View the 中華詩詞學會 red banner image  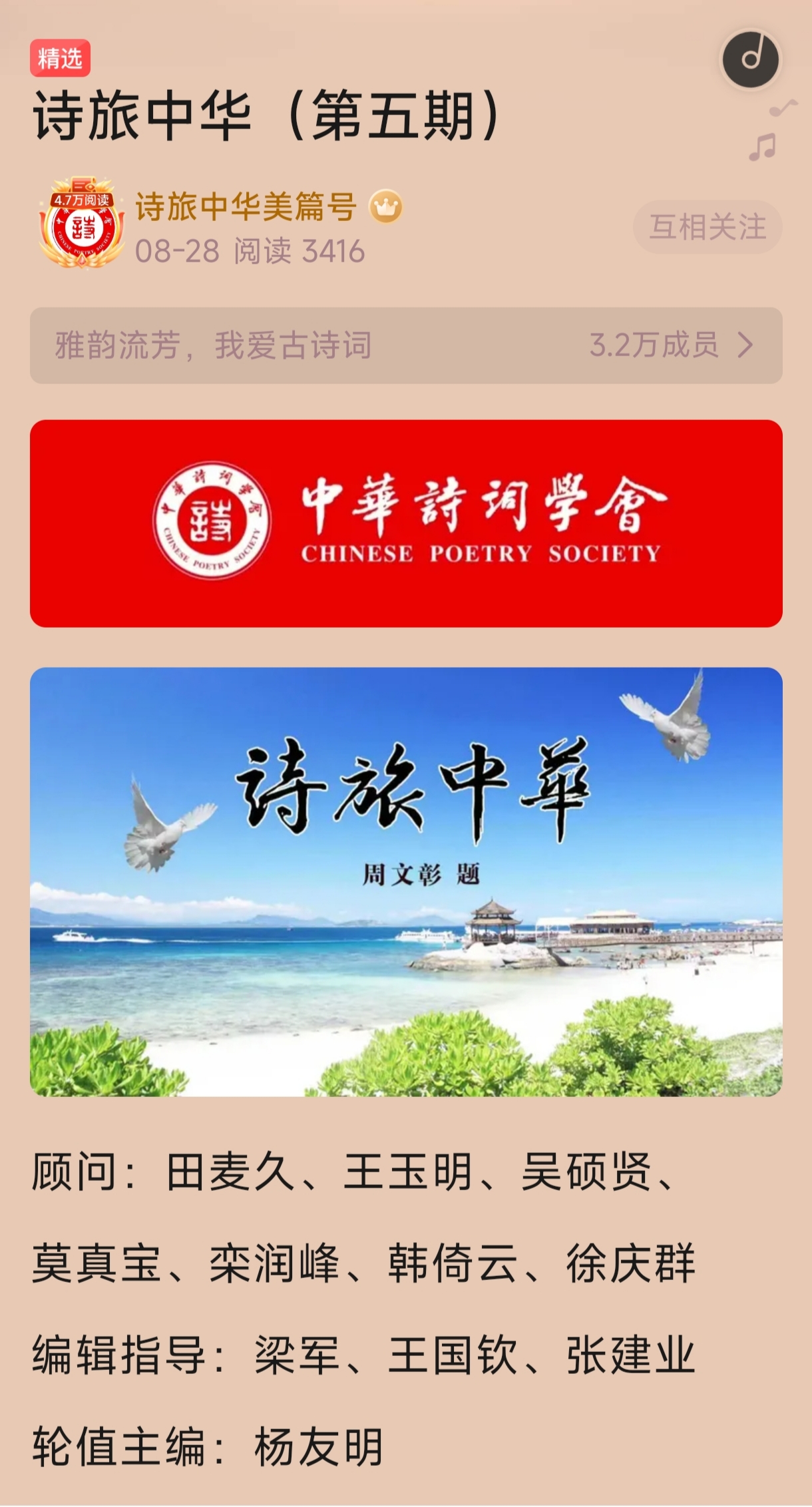pyautogui.click(x=405, y=523)
